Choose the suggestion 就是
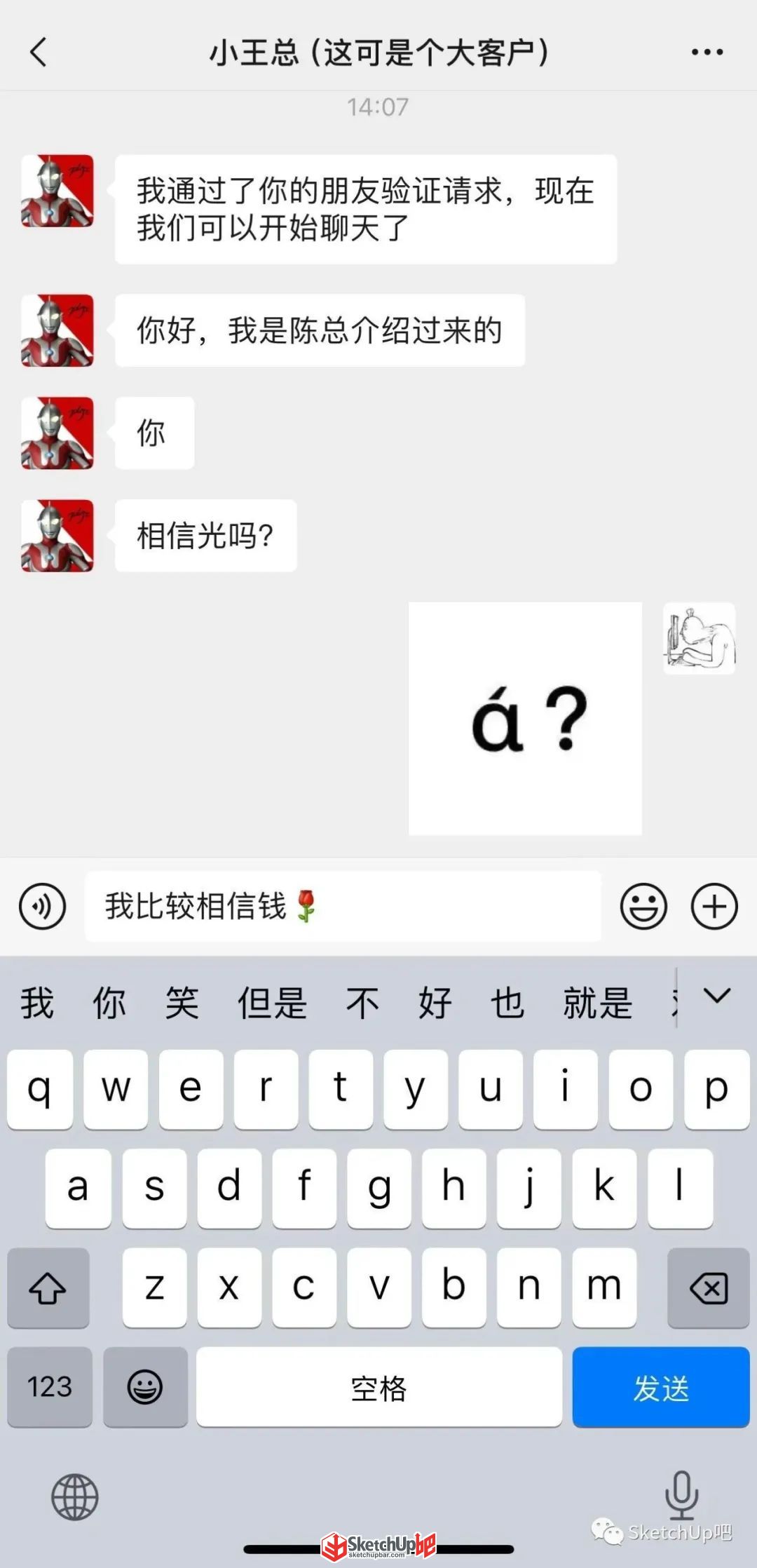This screenshot has width=757, height=1568. pyautogui.click(x=598, y=1003)
